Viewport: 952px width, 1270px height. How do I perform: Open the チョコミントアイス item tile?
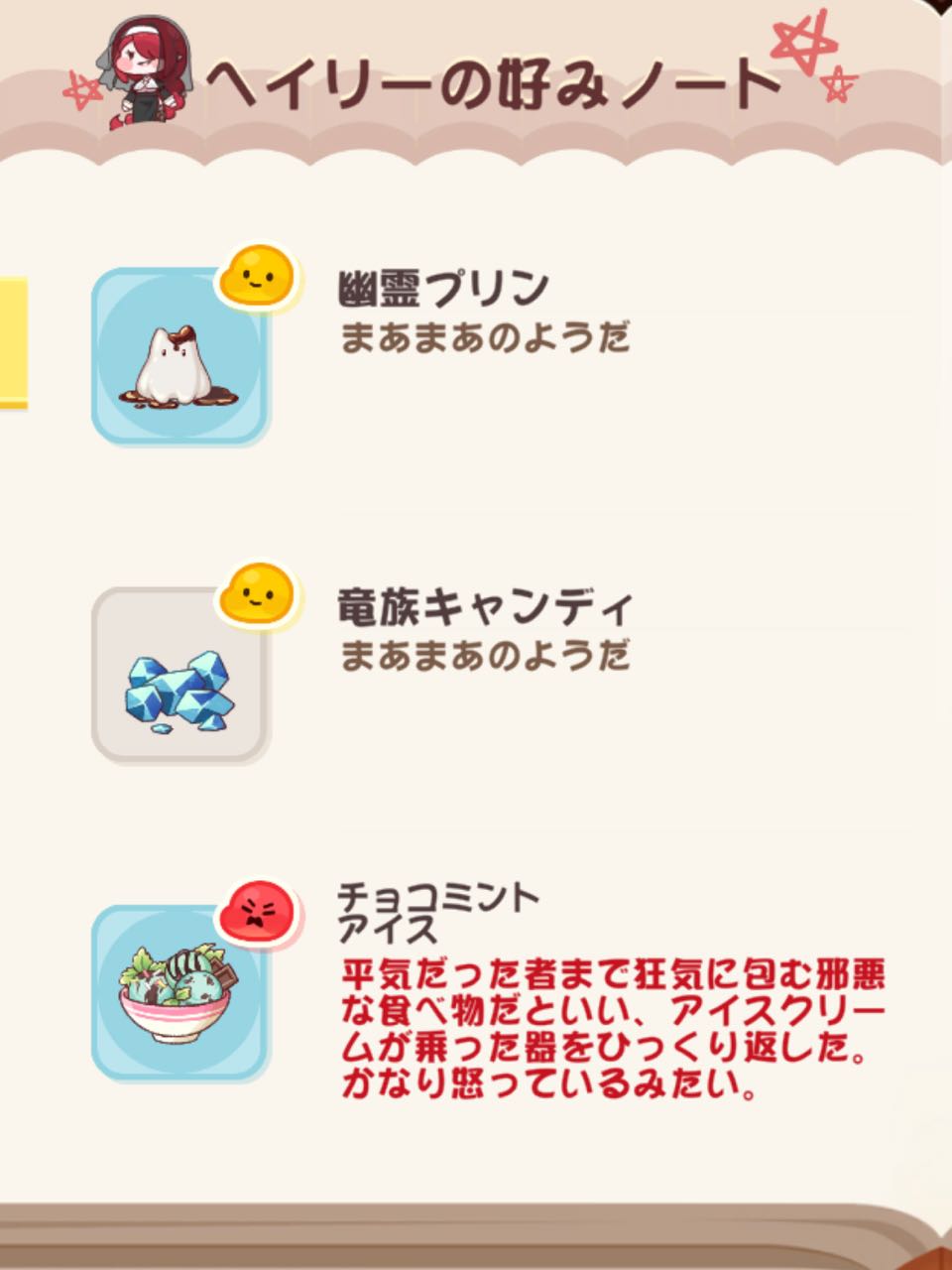coord(179,992)
